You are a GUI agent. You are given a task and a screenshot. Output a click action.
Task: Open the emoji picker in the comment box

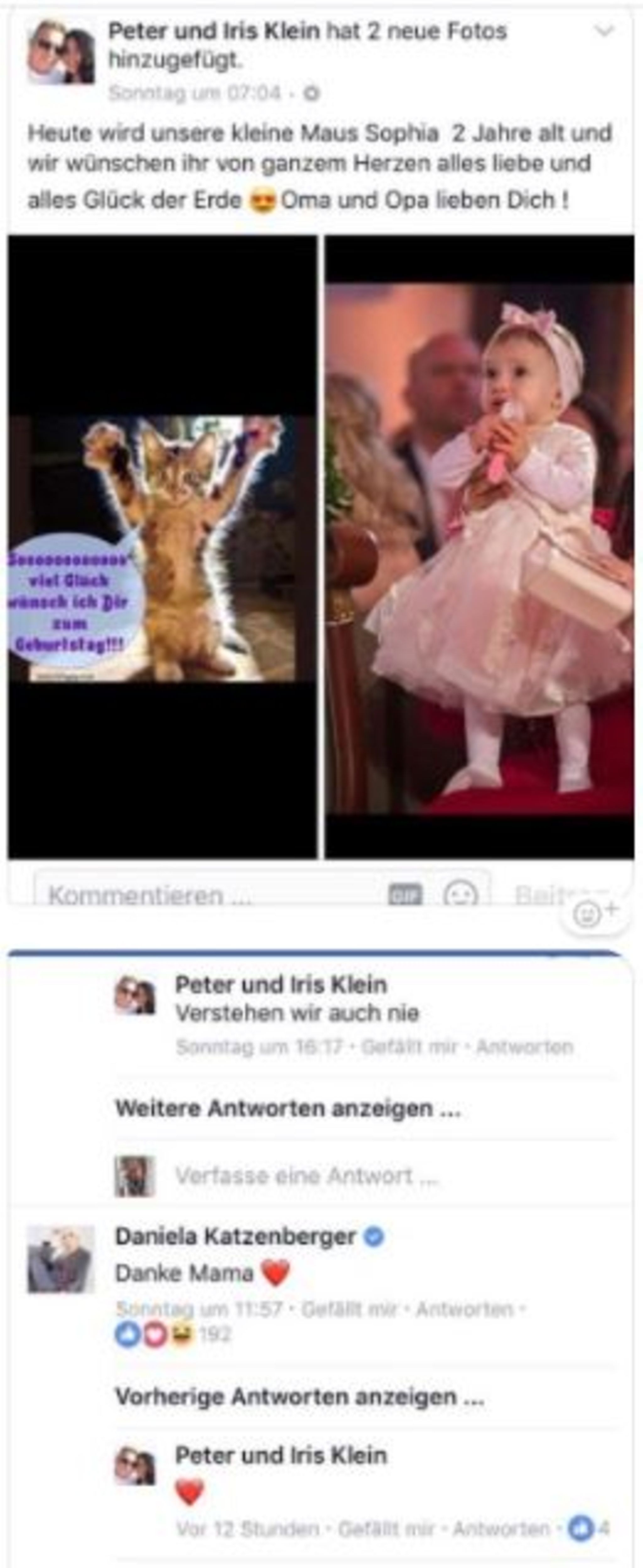[460, 895]
